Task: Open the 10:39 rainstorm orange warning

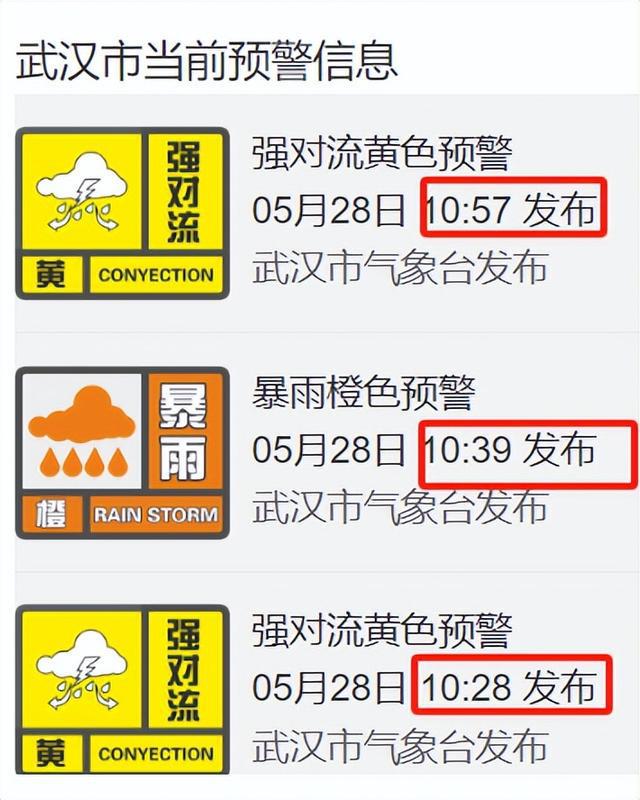Action: pos(364,393)
